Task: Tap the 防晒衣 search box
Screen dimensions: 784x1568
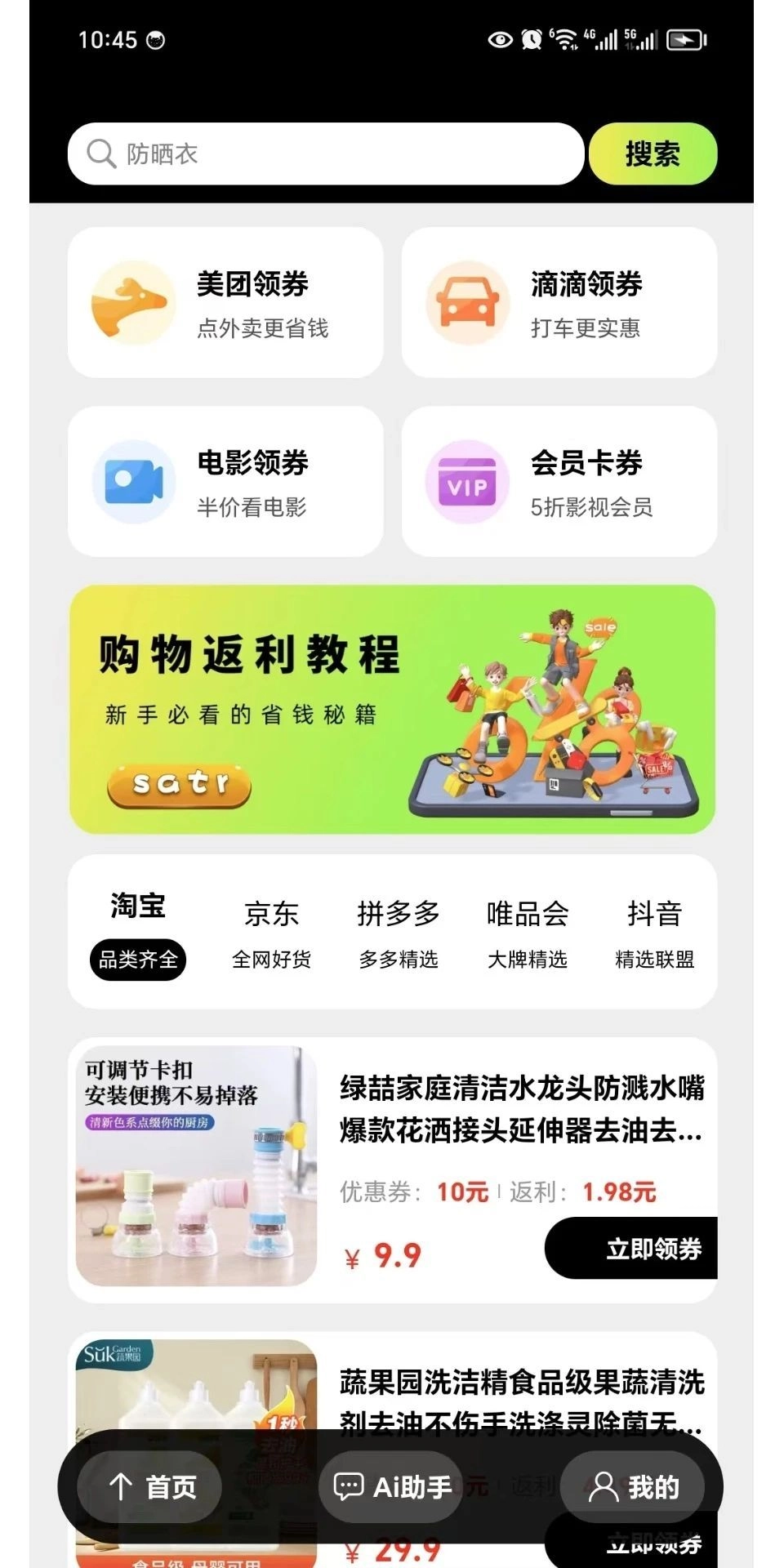Action: (327, 154)
